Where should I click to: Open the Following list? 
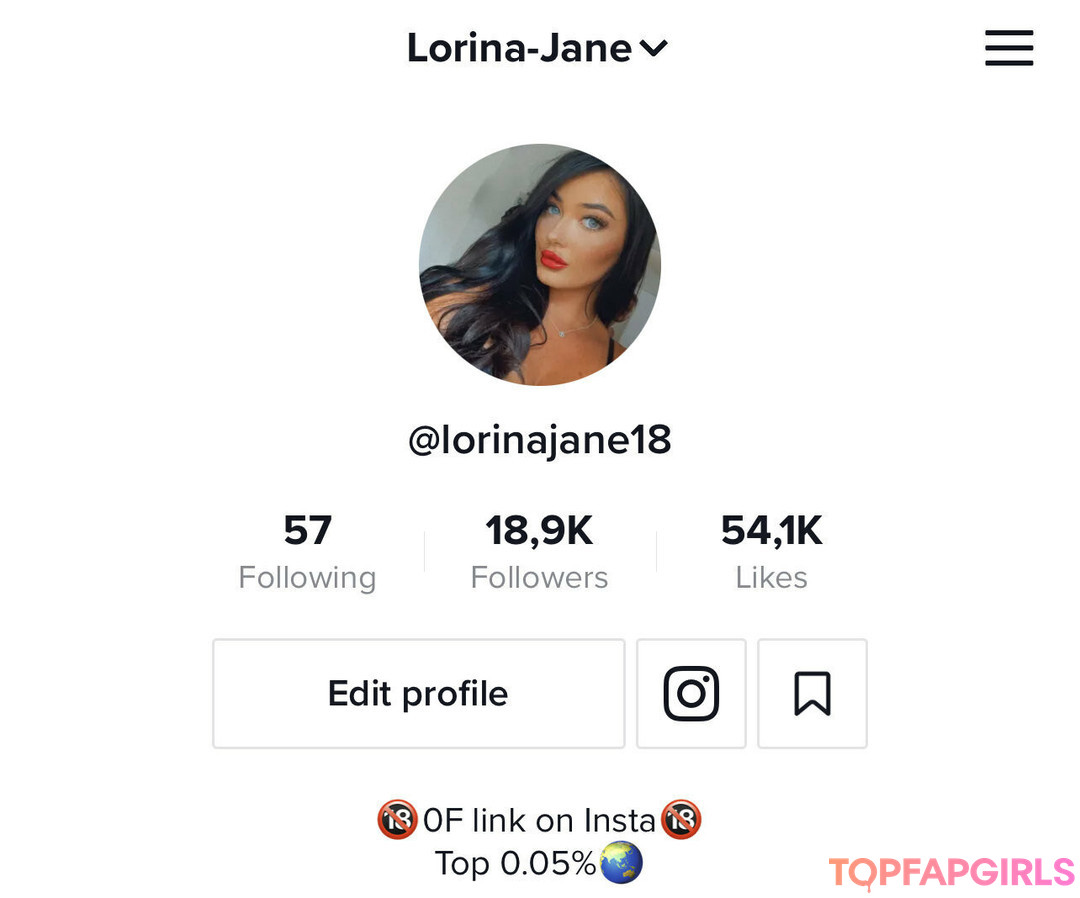pyautogui.click(x=307, y=552)
